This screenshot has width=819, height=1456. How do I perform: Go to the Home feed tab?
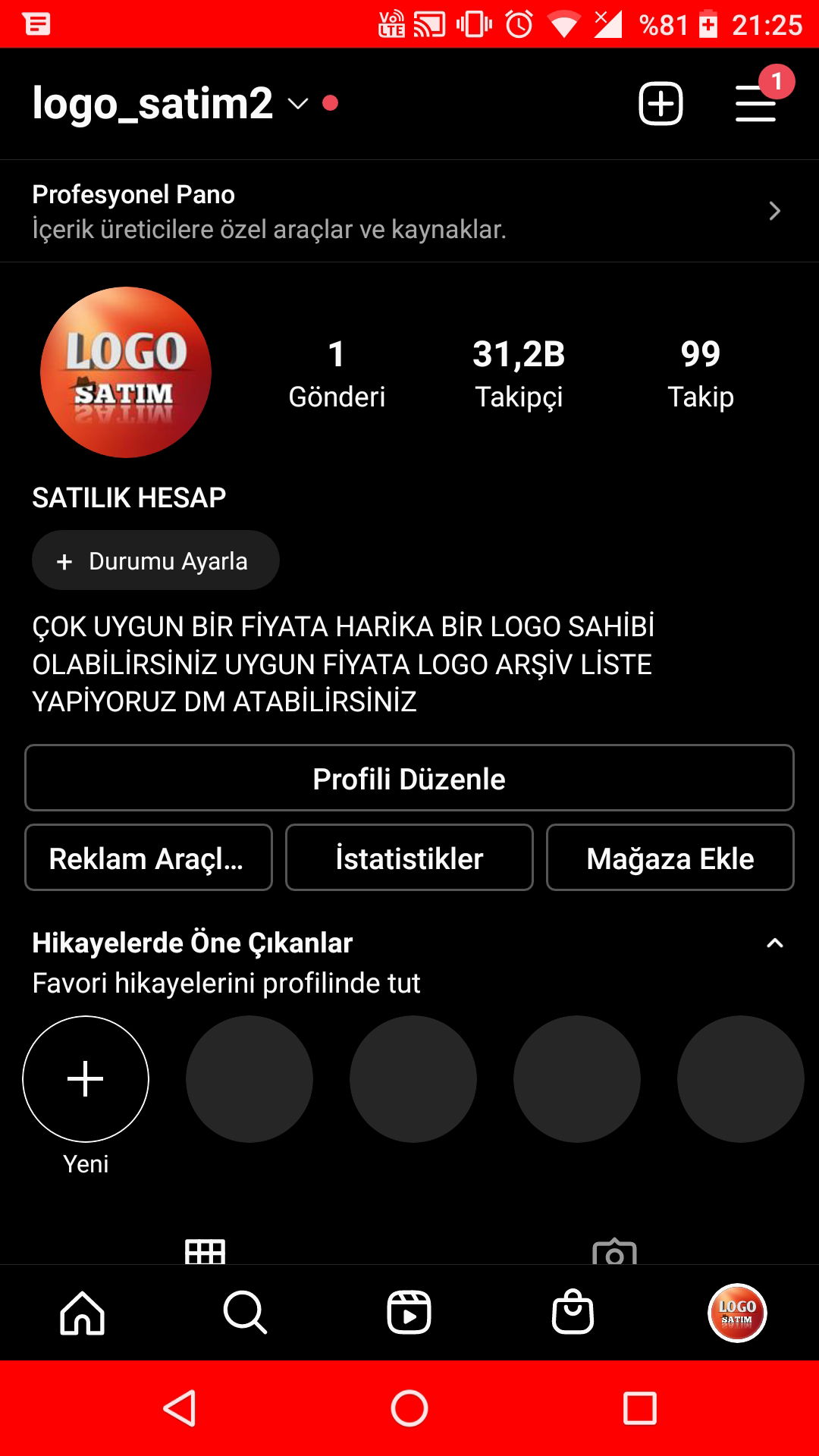[82, 1313]
